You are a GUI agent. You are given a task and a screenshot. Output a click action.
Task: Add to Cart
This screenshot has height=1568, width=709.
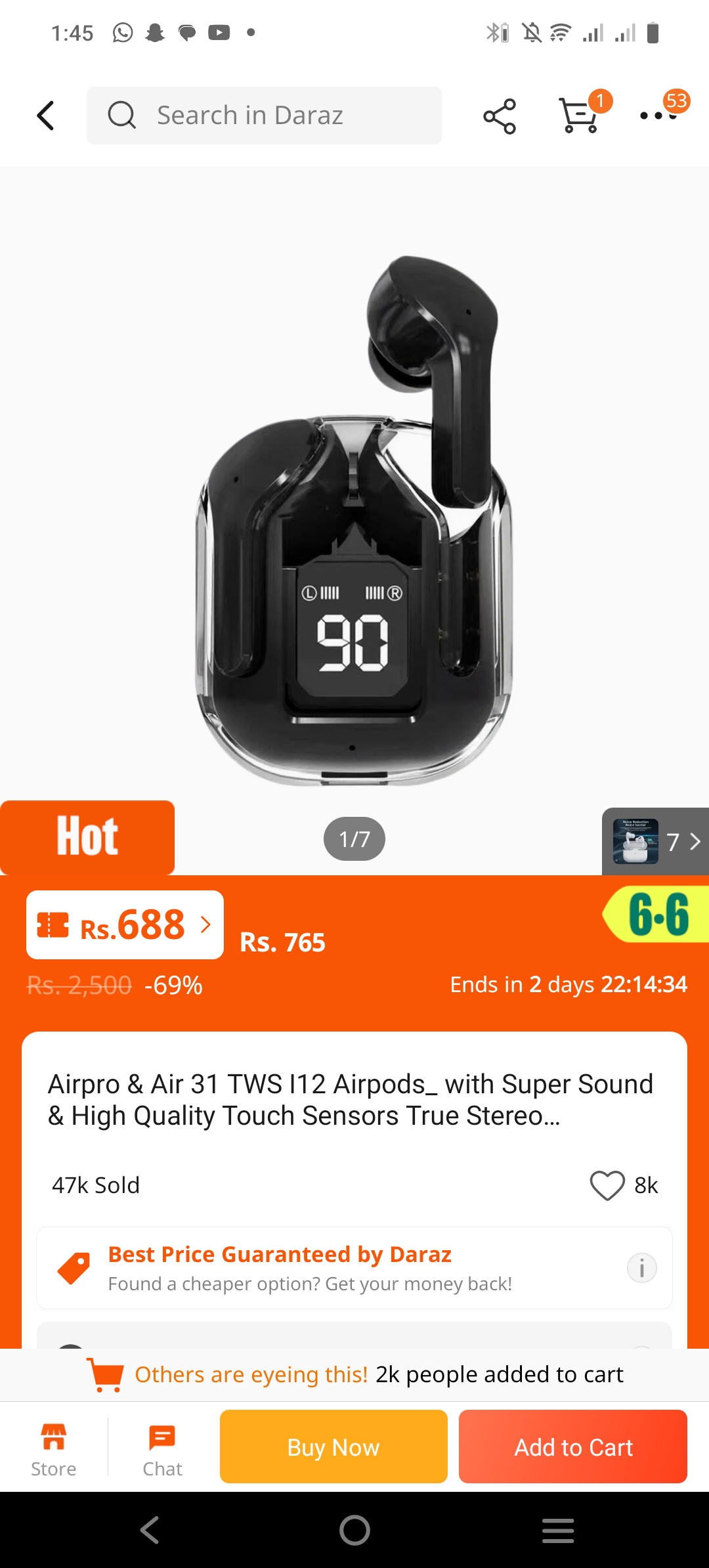point(572,1447)
